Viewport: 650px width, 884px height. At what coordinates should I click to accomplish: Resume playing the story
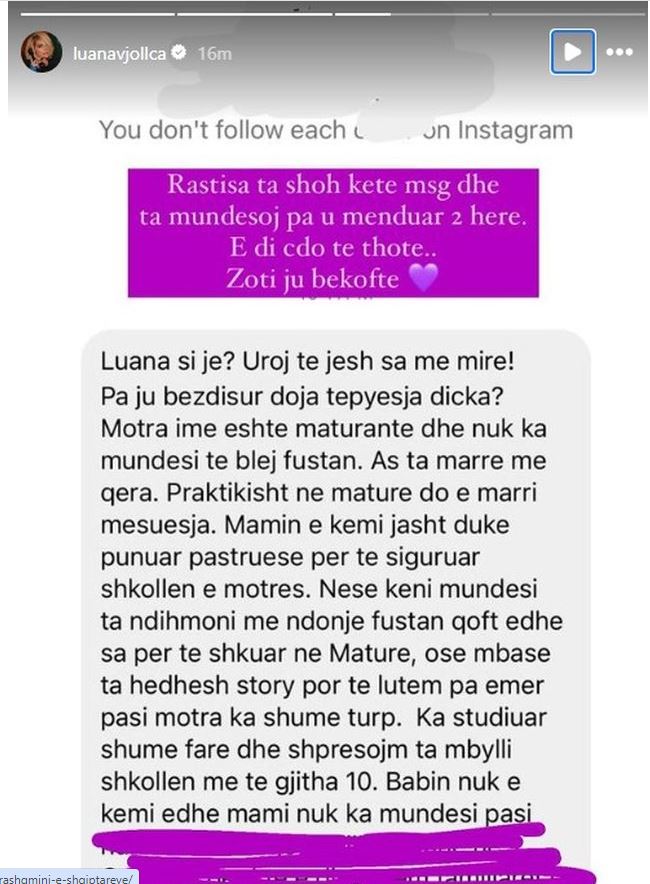point(572,52)
